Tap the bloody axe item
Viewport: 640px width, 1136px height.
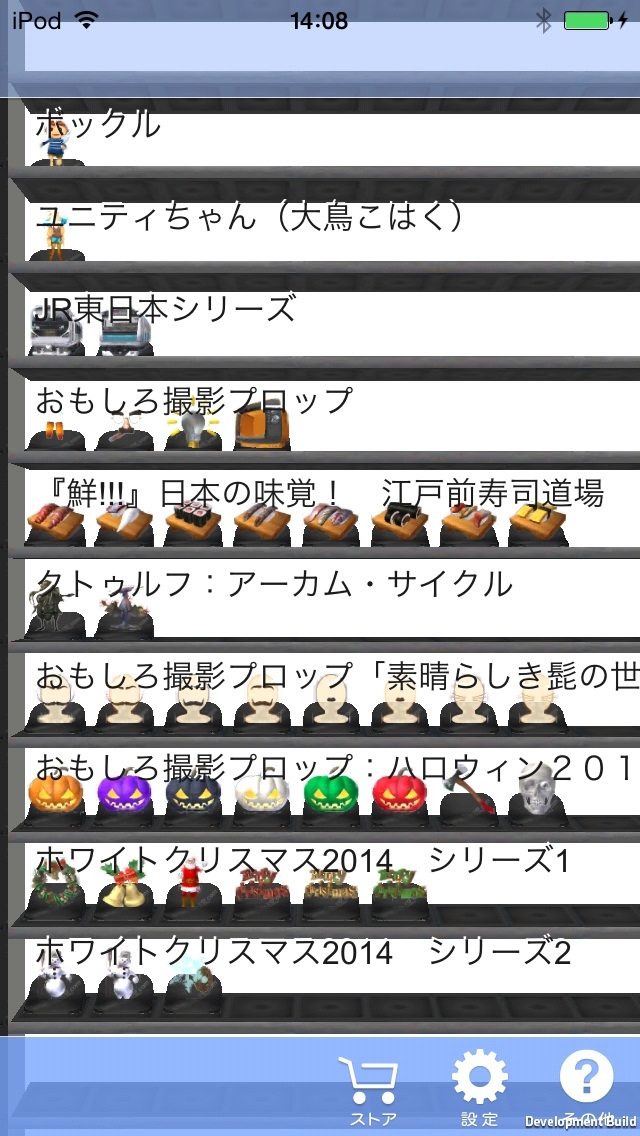pos(468,795)
